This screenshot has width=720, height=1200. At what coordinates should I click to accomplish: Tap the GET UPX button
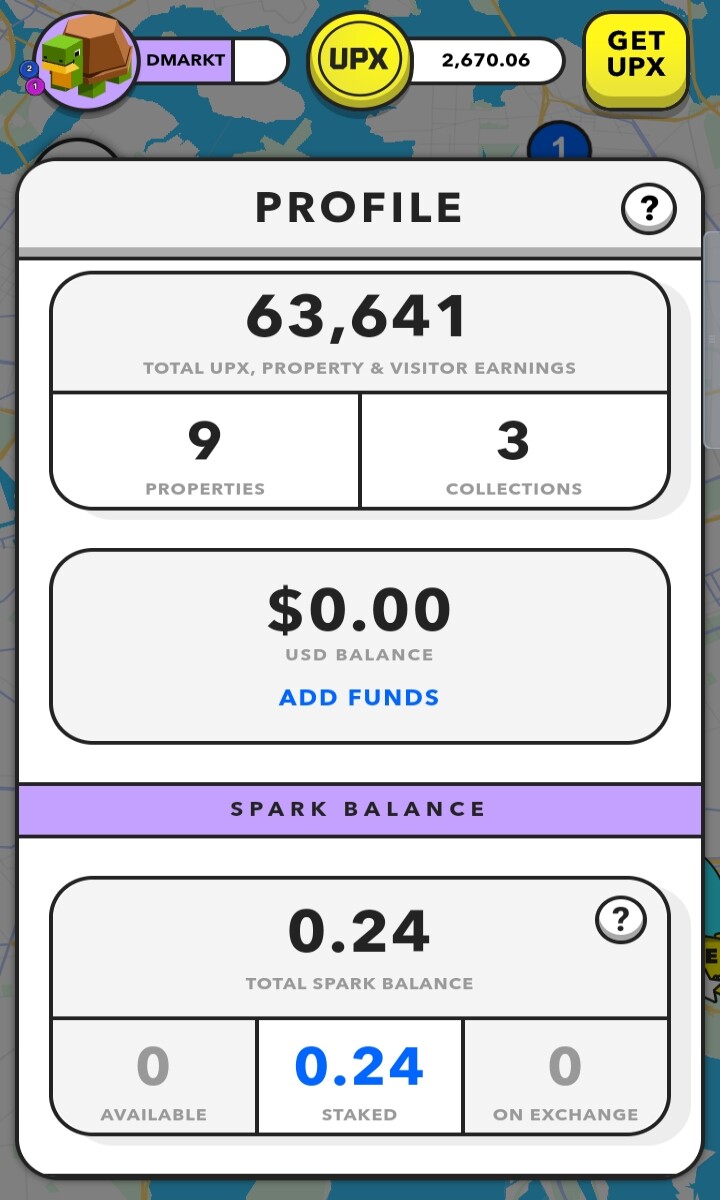pyautogui.click(x=636, y=59)
